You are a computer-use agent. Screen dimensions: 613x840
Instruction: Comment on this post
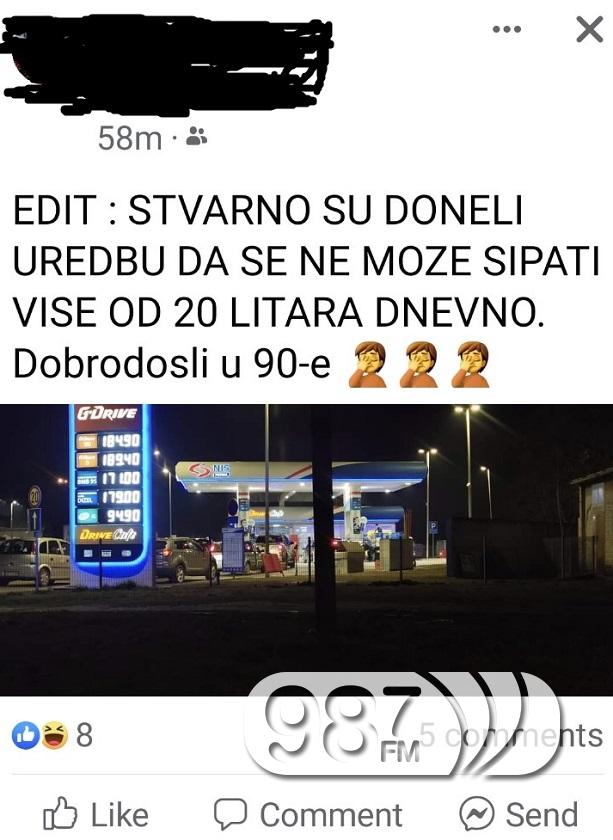click(308, 815)
